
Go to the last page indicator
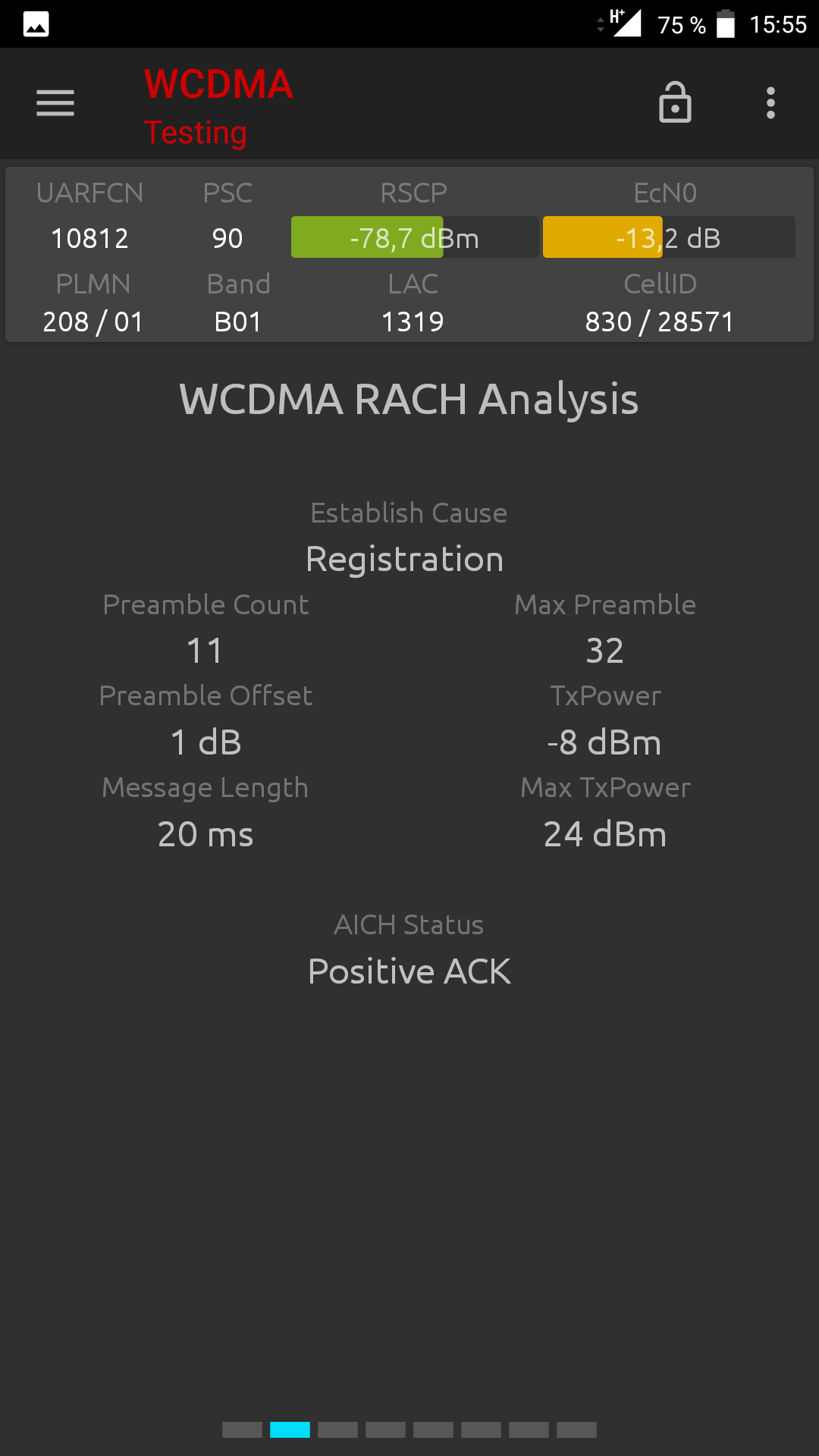click(576, 1429)
